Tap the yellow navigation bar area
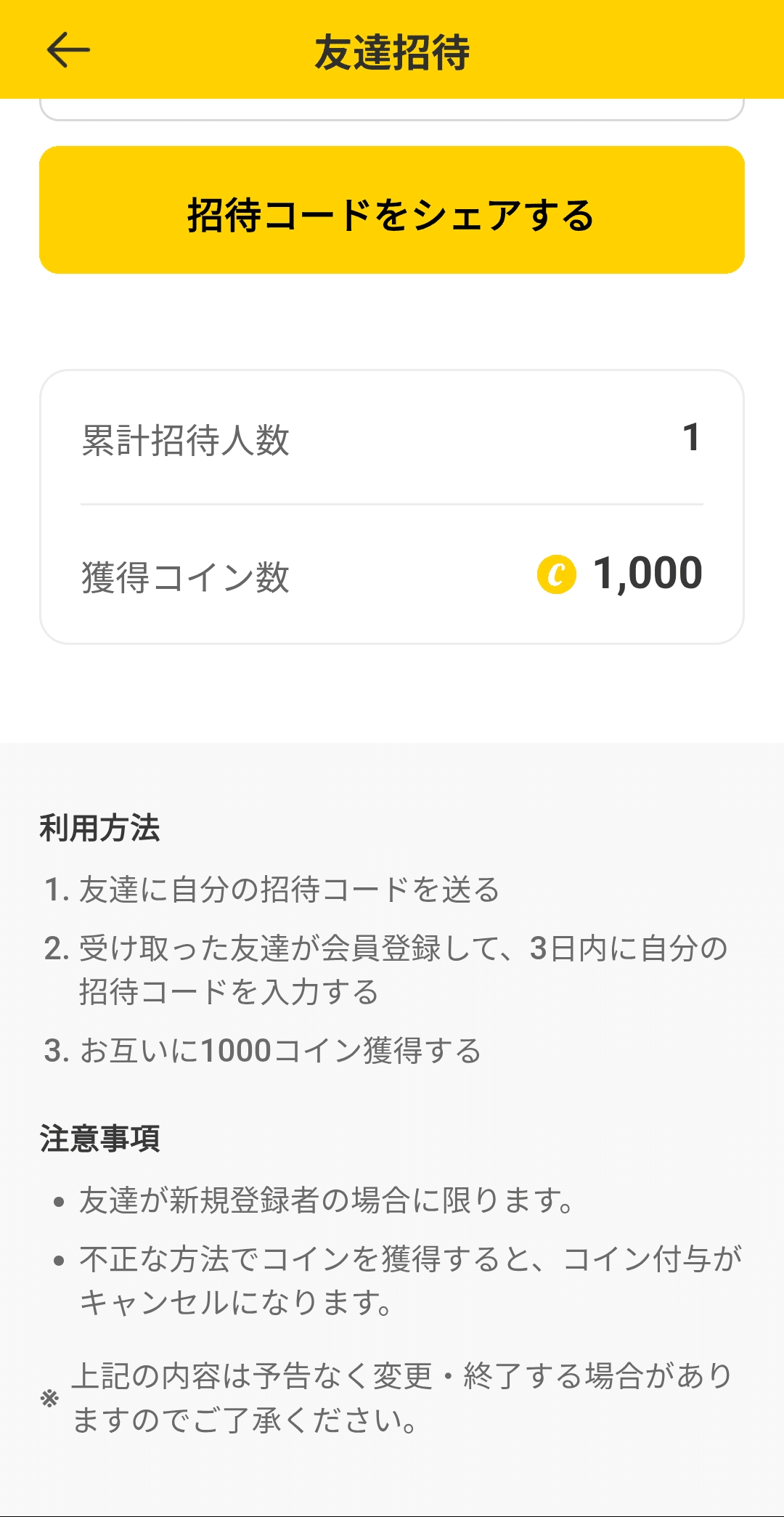The width and height of the screenshot is (784, 1517). [x=392, y=47]
